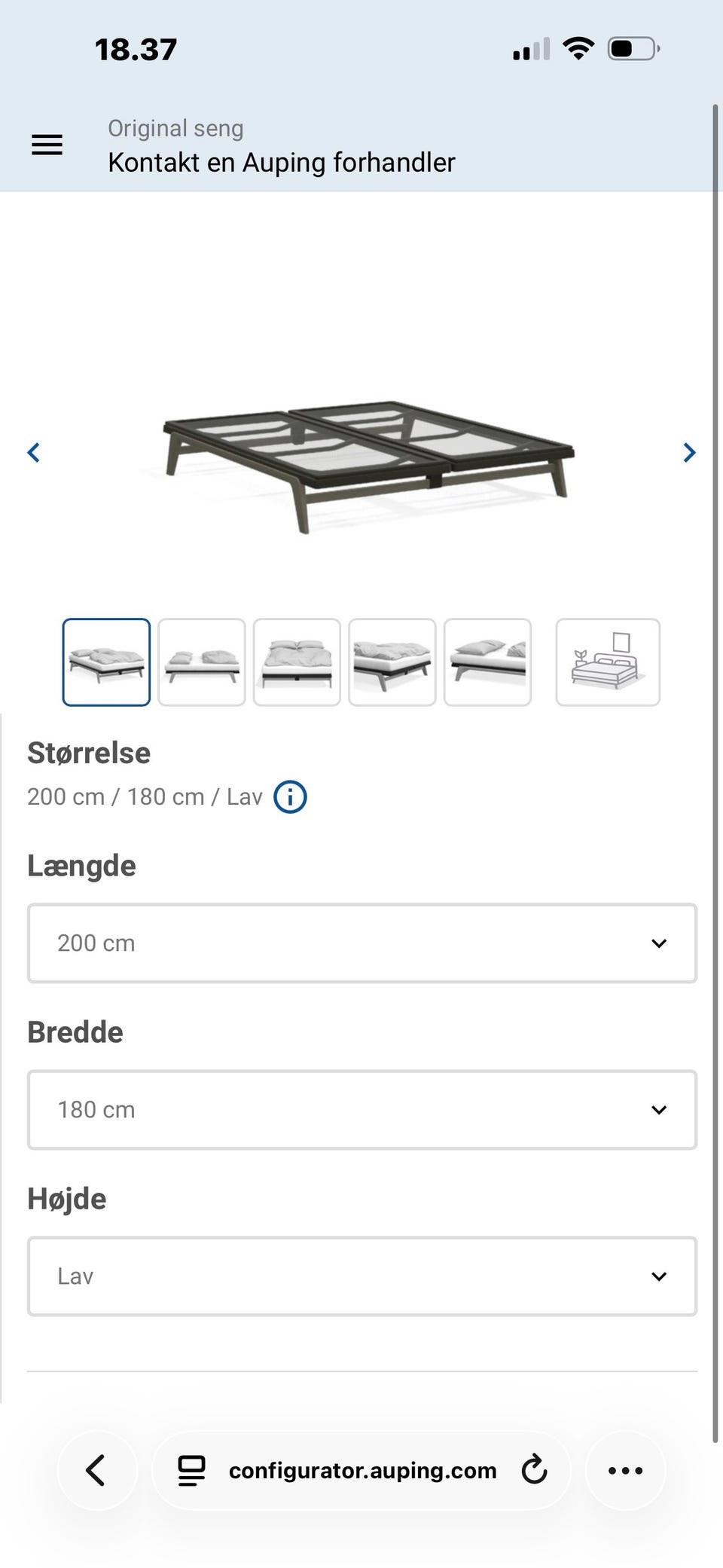The width and height of the screenshot is (723, 1568).
Task: Go to previous image with left chevron
Action: point(33,452)
